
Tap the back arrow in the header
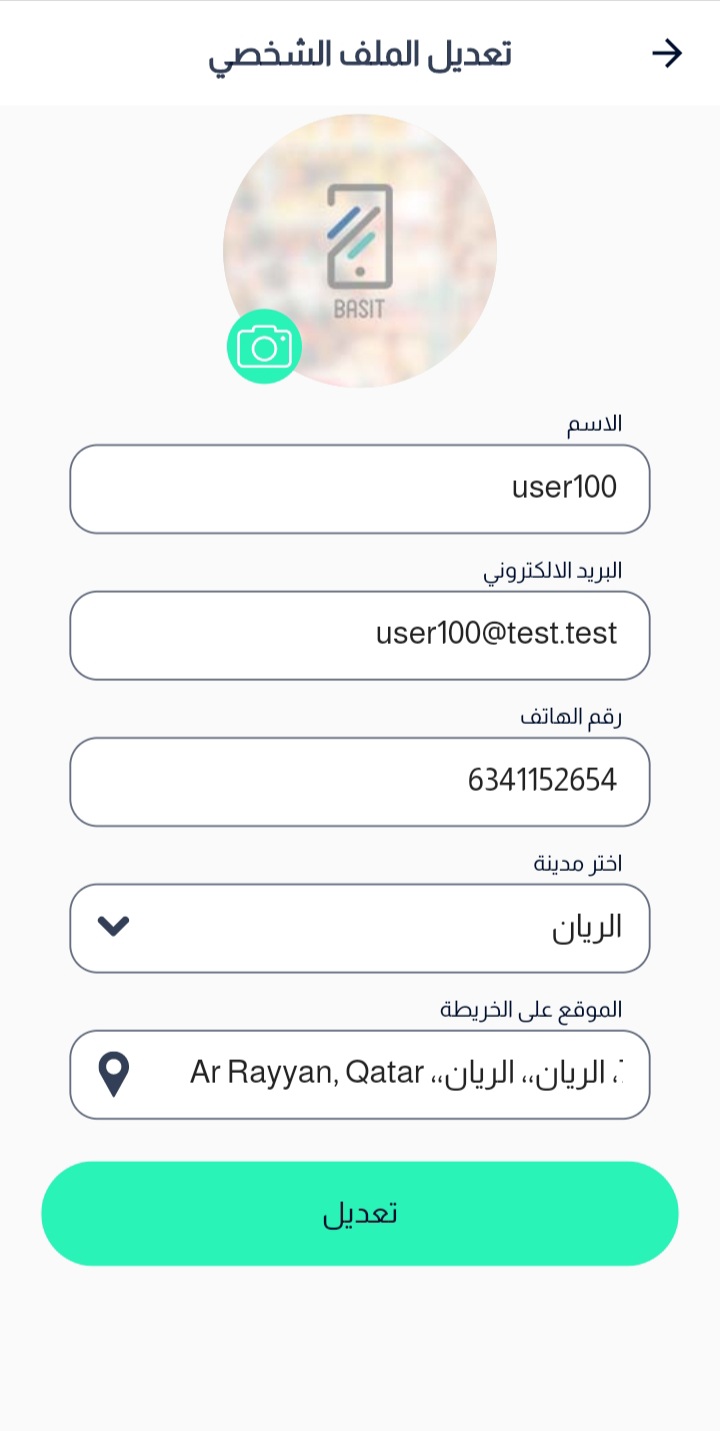pos(667,53)
